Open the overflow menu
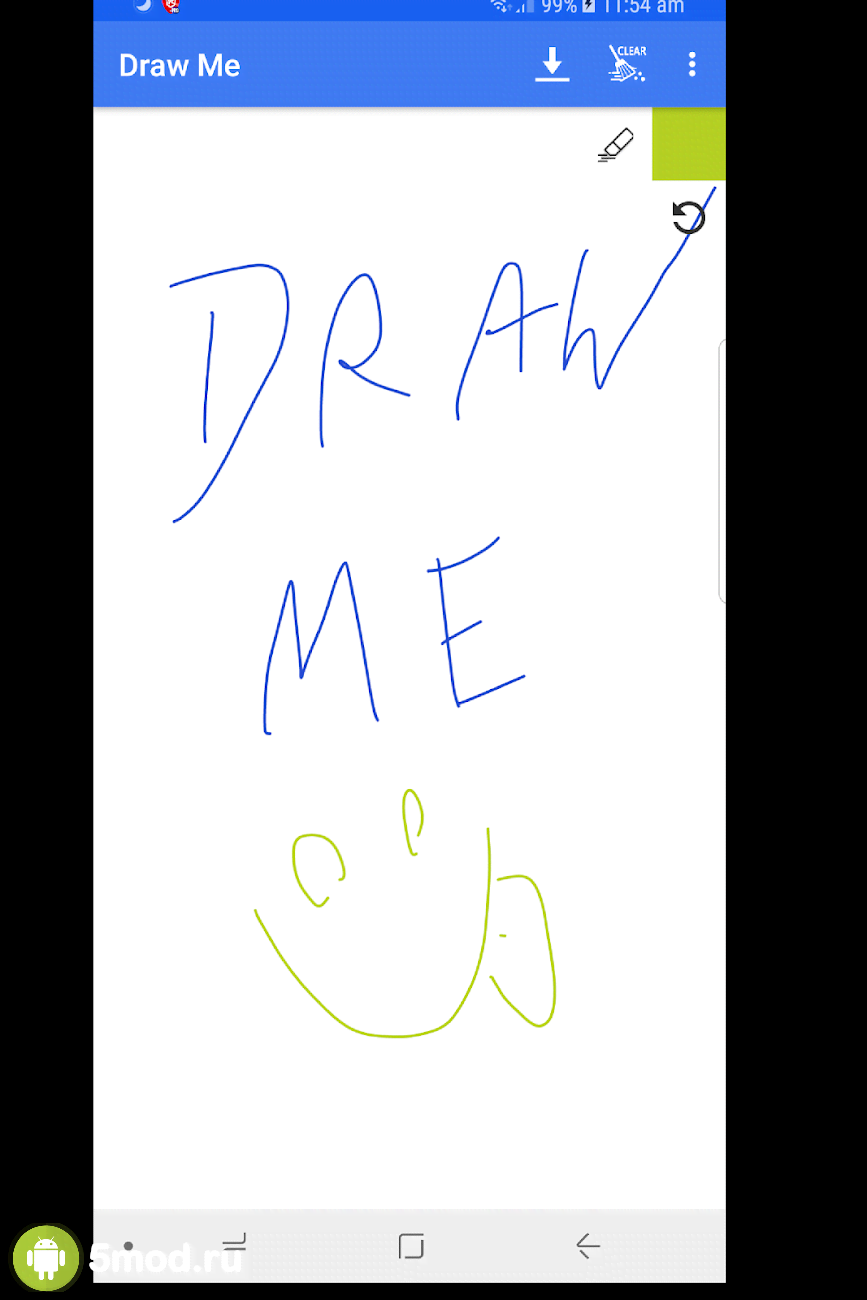The width and height of the screenshot is (867, 1300). coord(692,65)
